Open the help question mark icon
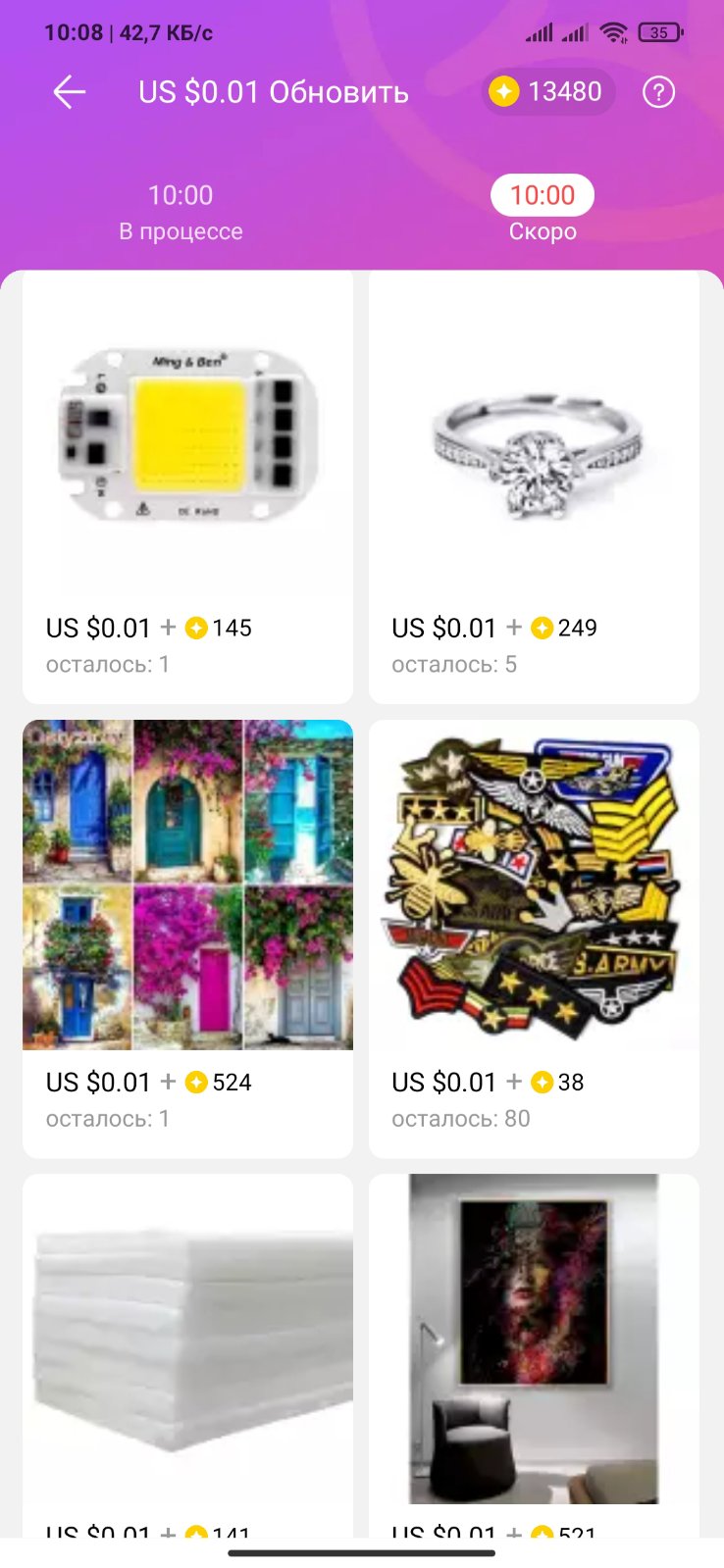The height and width of the screenshot is (1568, 724). click(658, 93)
